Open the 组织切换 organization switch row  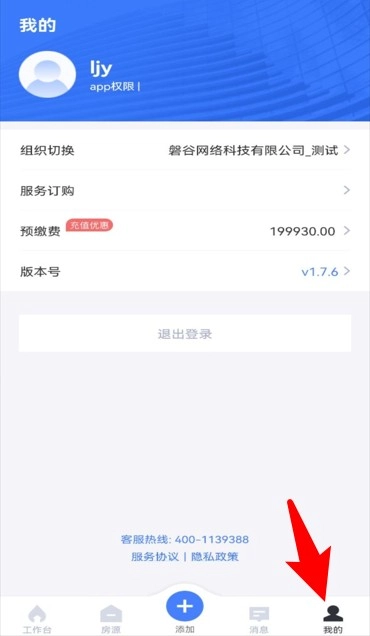[185, 150]
